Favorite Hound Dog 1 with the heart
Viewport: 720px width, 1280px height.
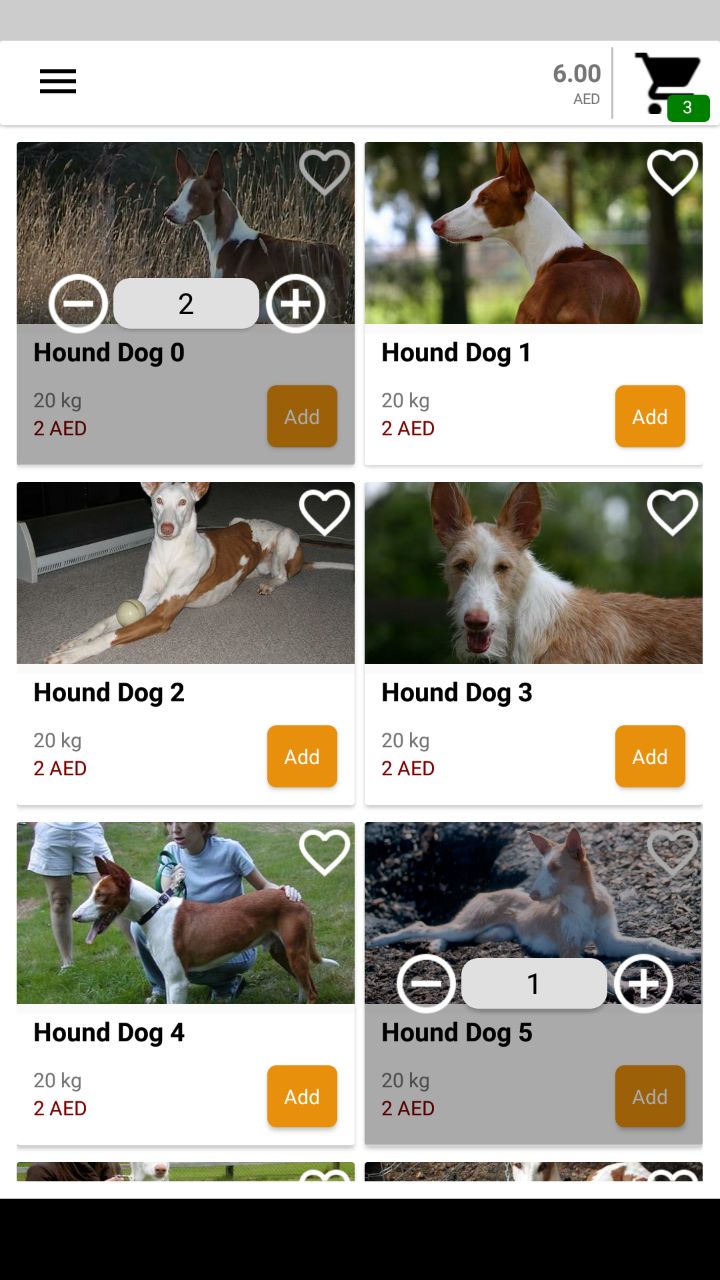click(672, 173)
